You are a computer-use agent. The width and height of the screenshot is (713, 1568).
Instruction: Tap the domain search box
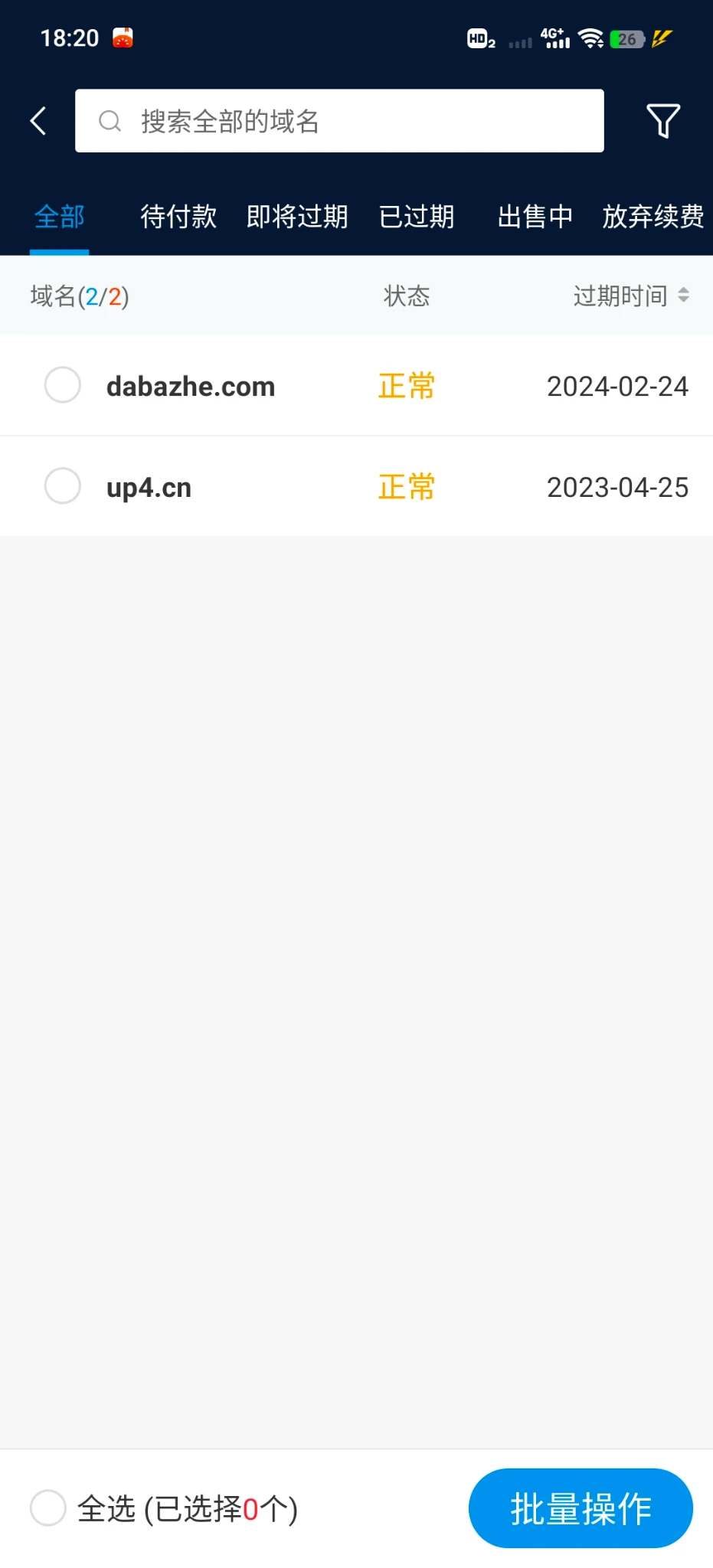click(339, 121)
